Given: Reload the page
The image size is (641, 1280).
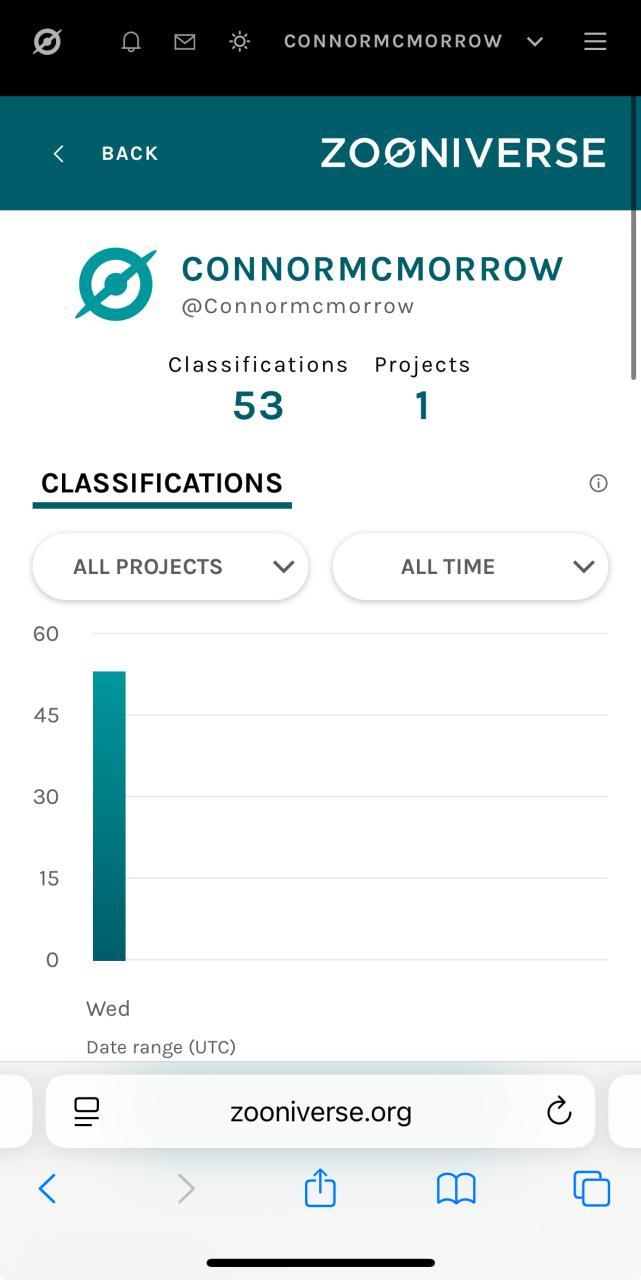Looking at the screenshot, I should coord(559,1111).
